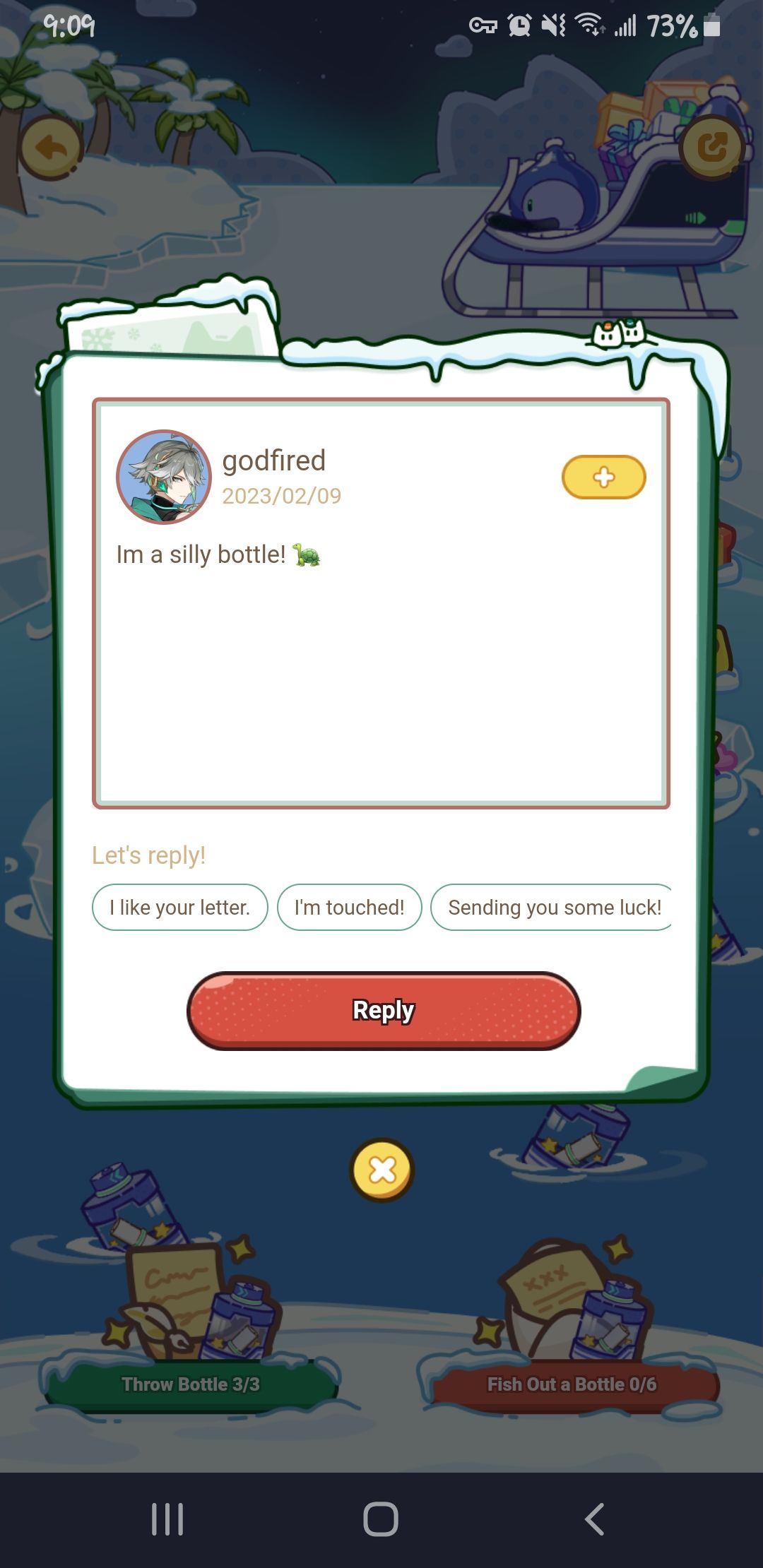Go back with the orange arrow icon
The height and width of the screenshot is (1568, 763).
tap(51, 148)
